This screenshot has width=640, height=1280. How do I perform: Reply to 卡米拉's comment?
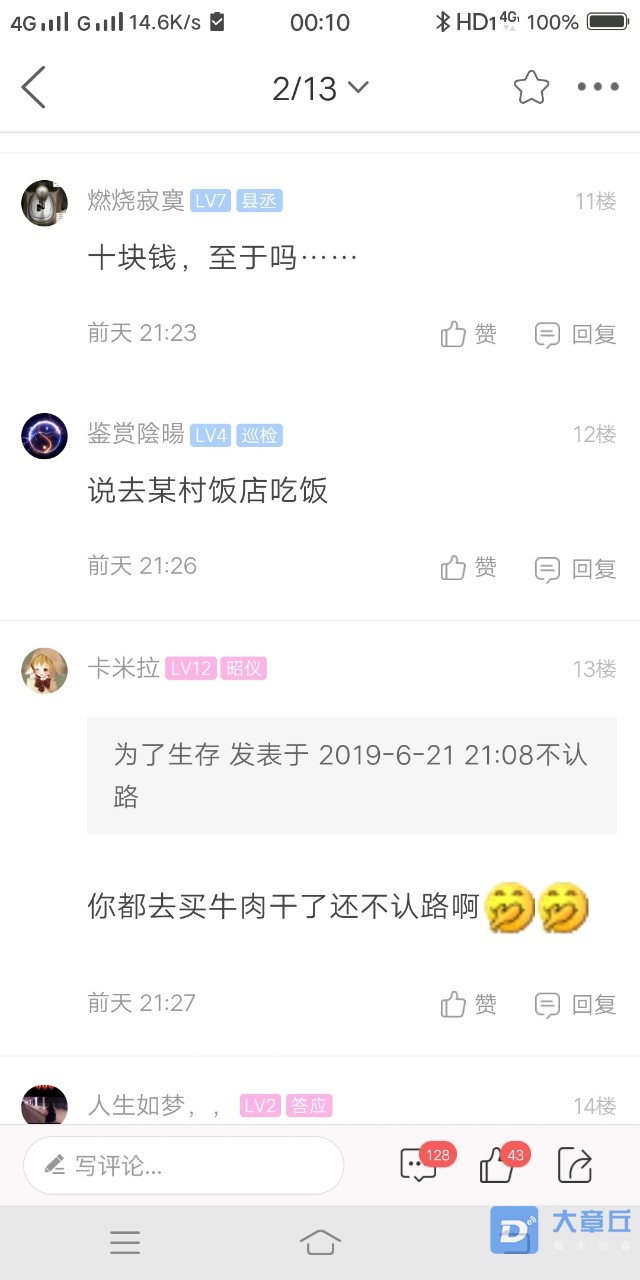(x=575, y=1004)
